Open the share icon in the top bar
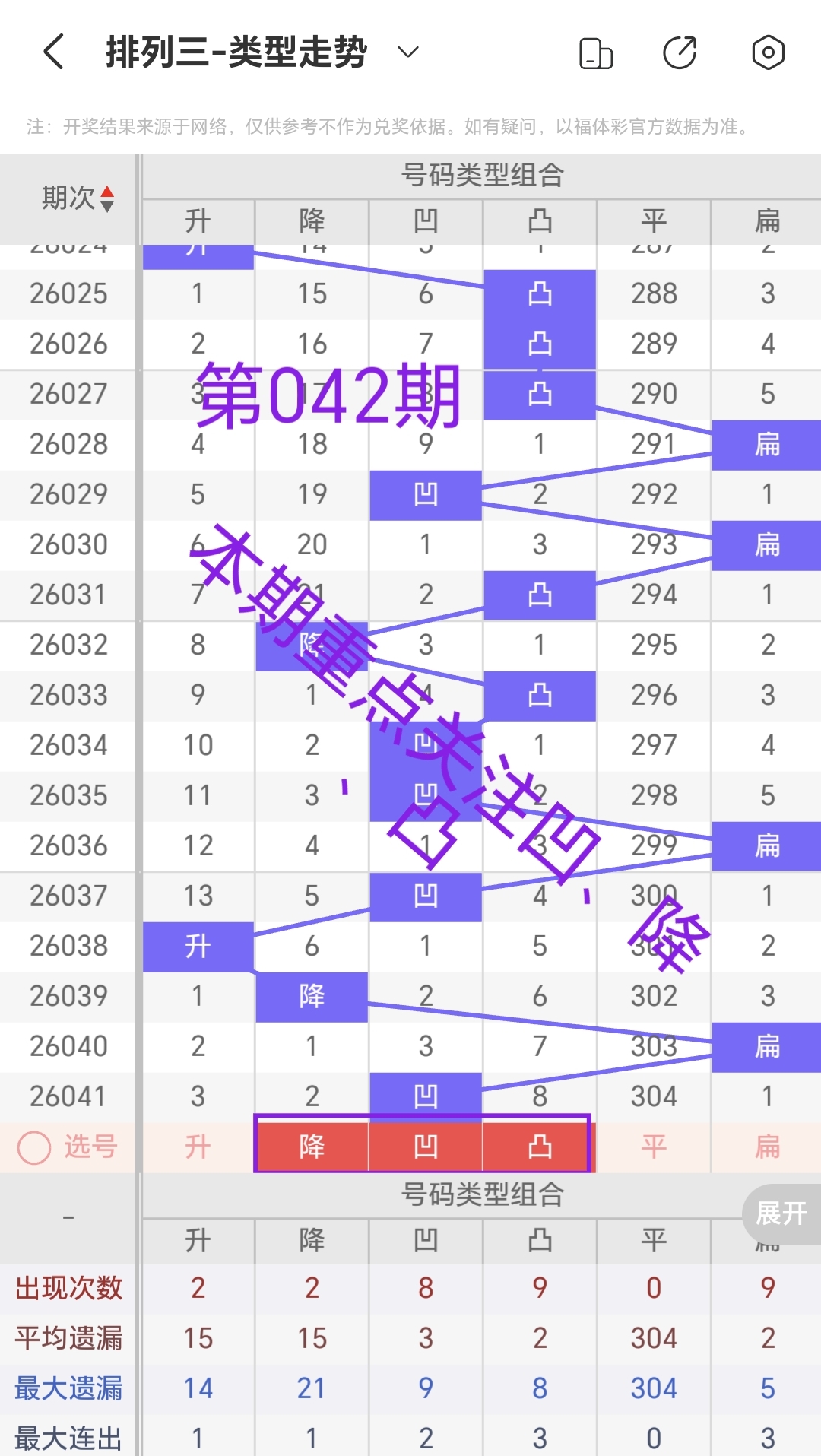 coord(680,52)
